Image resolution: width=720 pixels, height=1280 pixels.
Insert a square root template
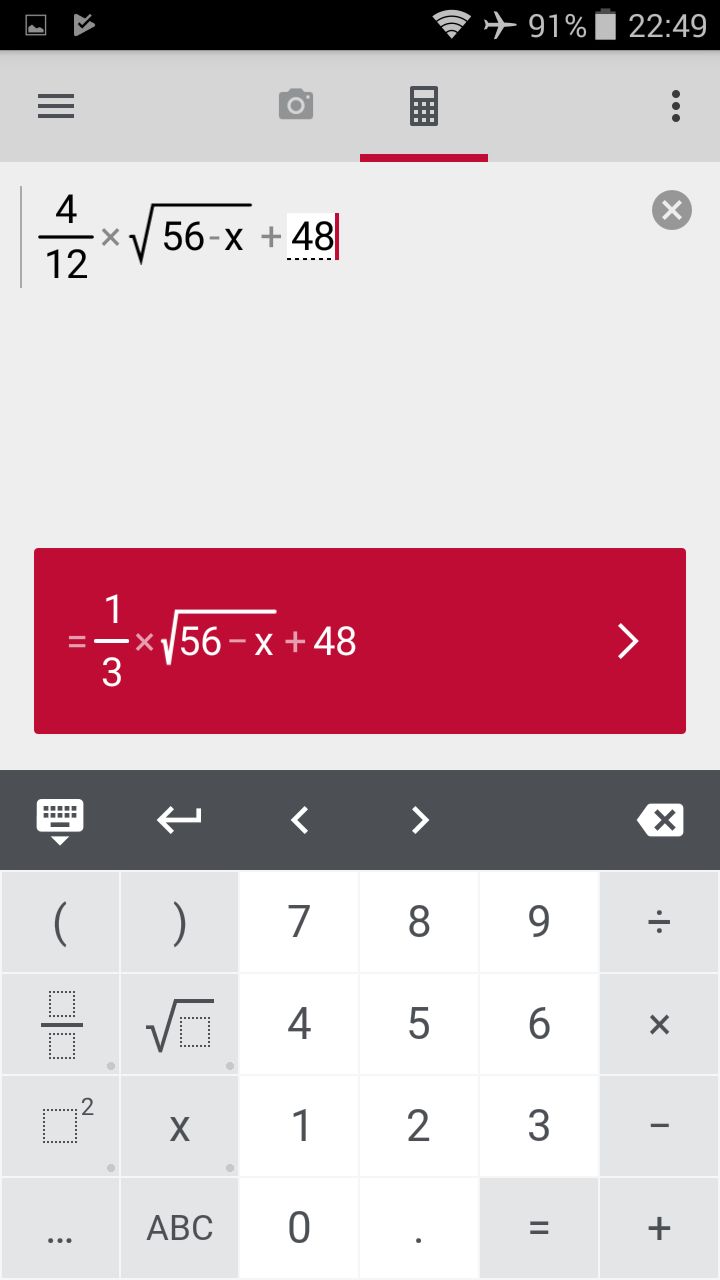pos(180,1025)
